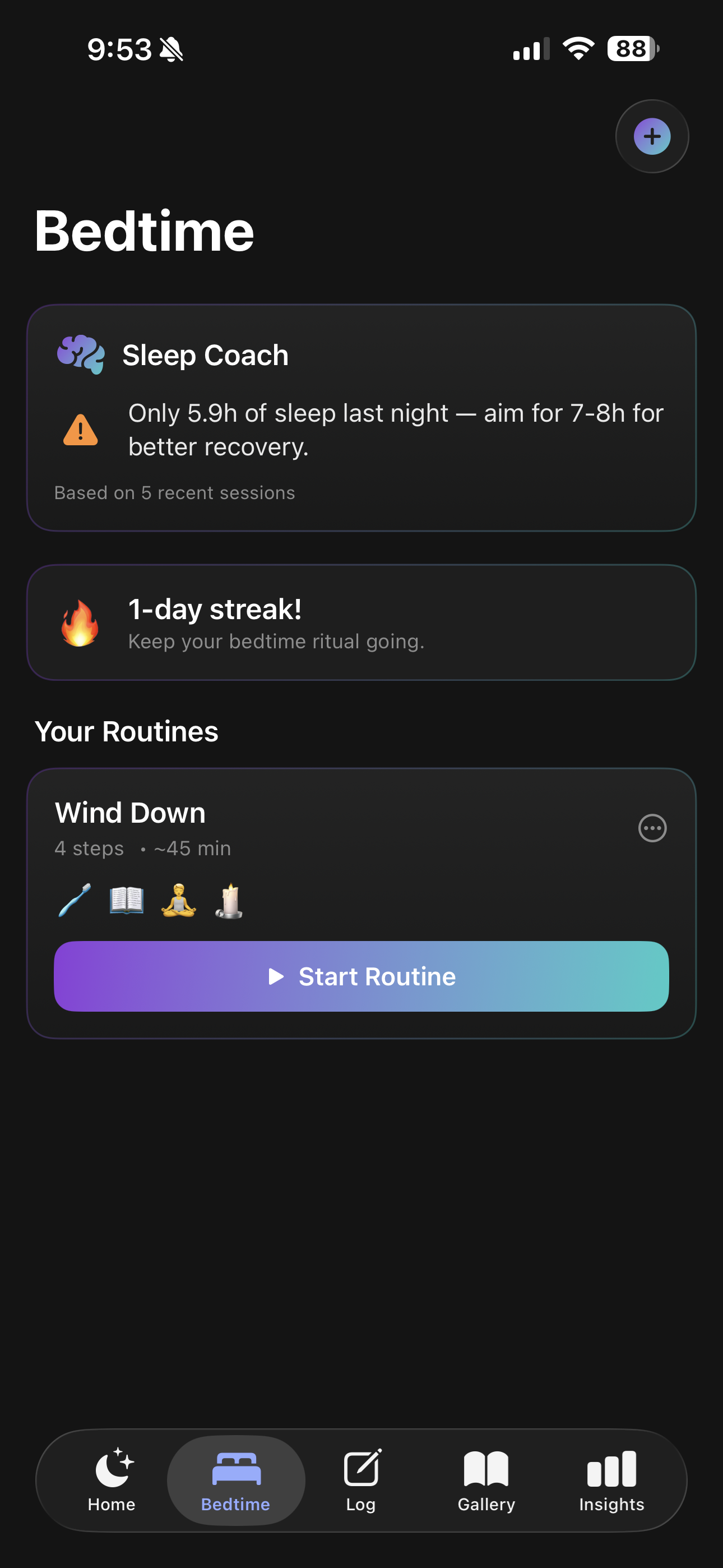723x1568 pixels.
Task: Go to the Log tab
Action: click(361, 1481)
